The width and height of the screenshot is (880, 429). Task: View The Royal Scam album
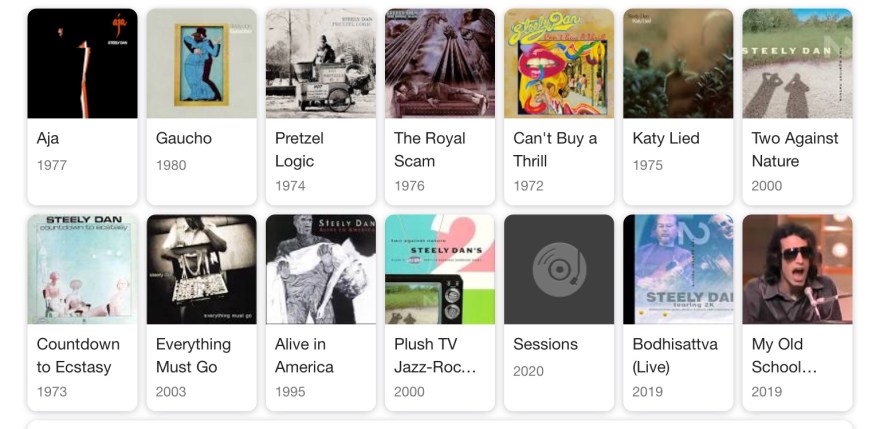click(439, 106)
